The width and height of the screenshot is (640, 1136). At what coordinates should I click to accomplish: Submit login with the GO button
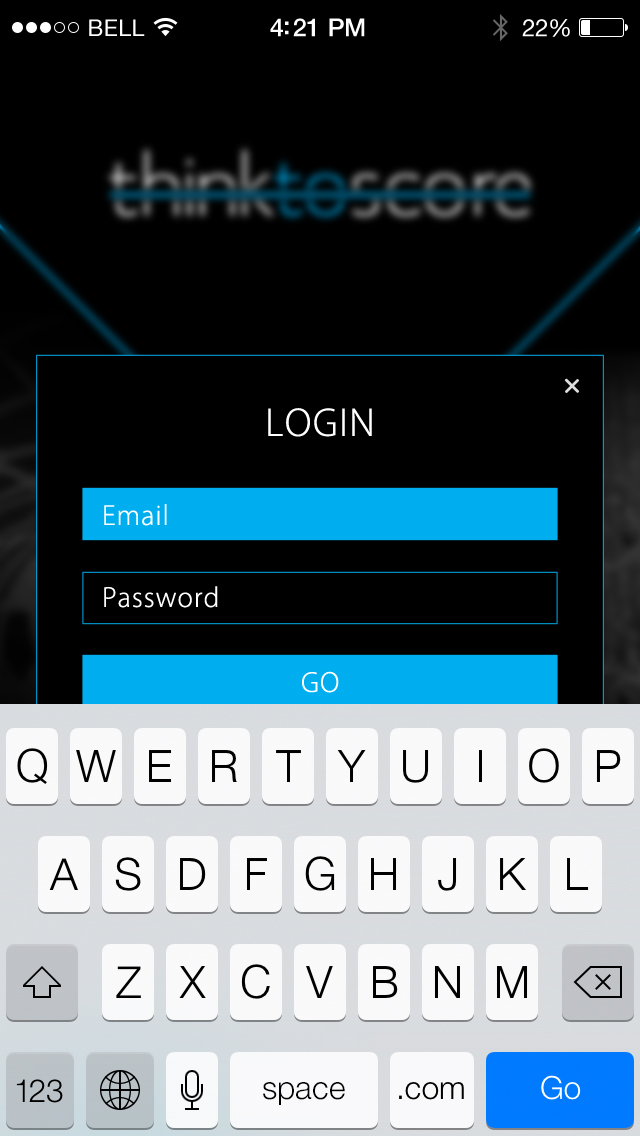coord(320,680)
